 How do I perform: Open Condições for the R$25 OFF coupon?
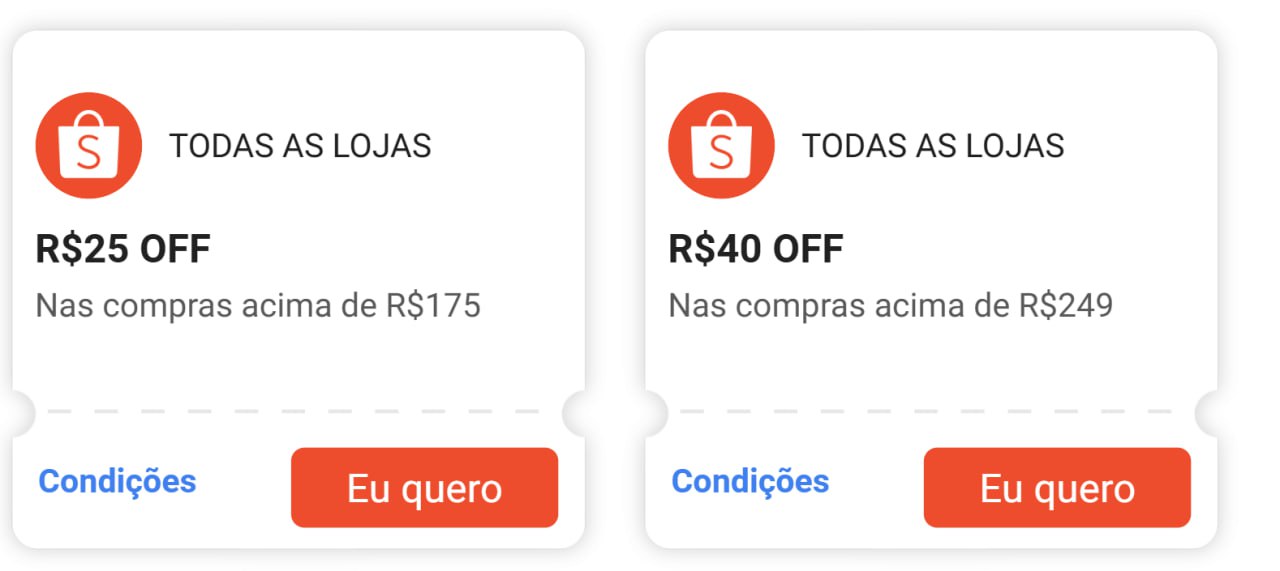tap(117, 481)
